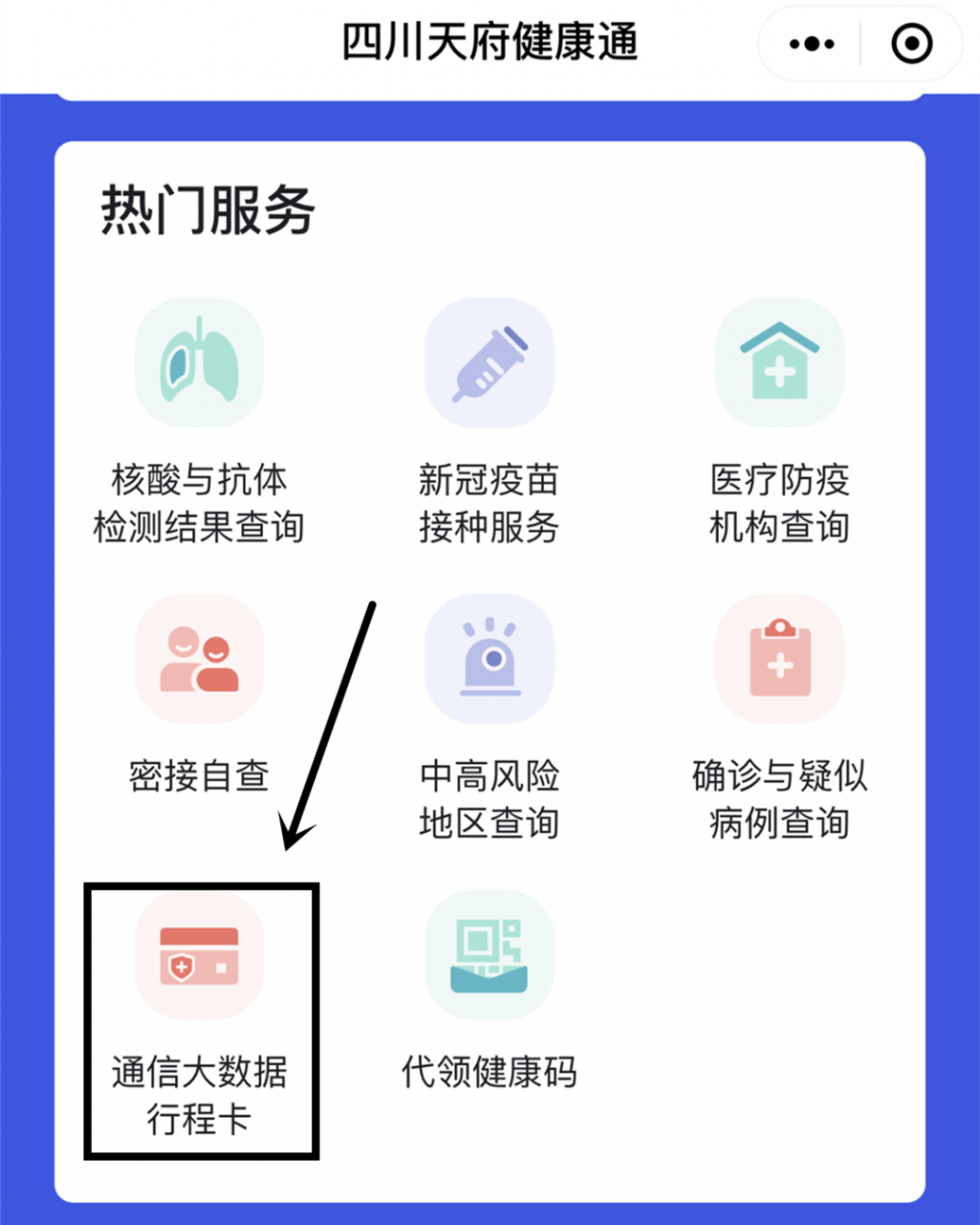Screen dimensions: 980x1225
Task: Select the 密接自查 text label
Action: [x=199, y=777]
